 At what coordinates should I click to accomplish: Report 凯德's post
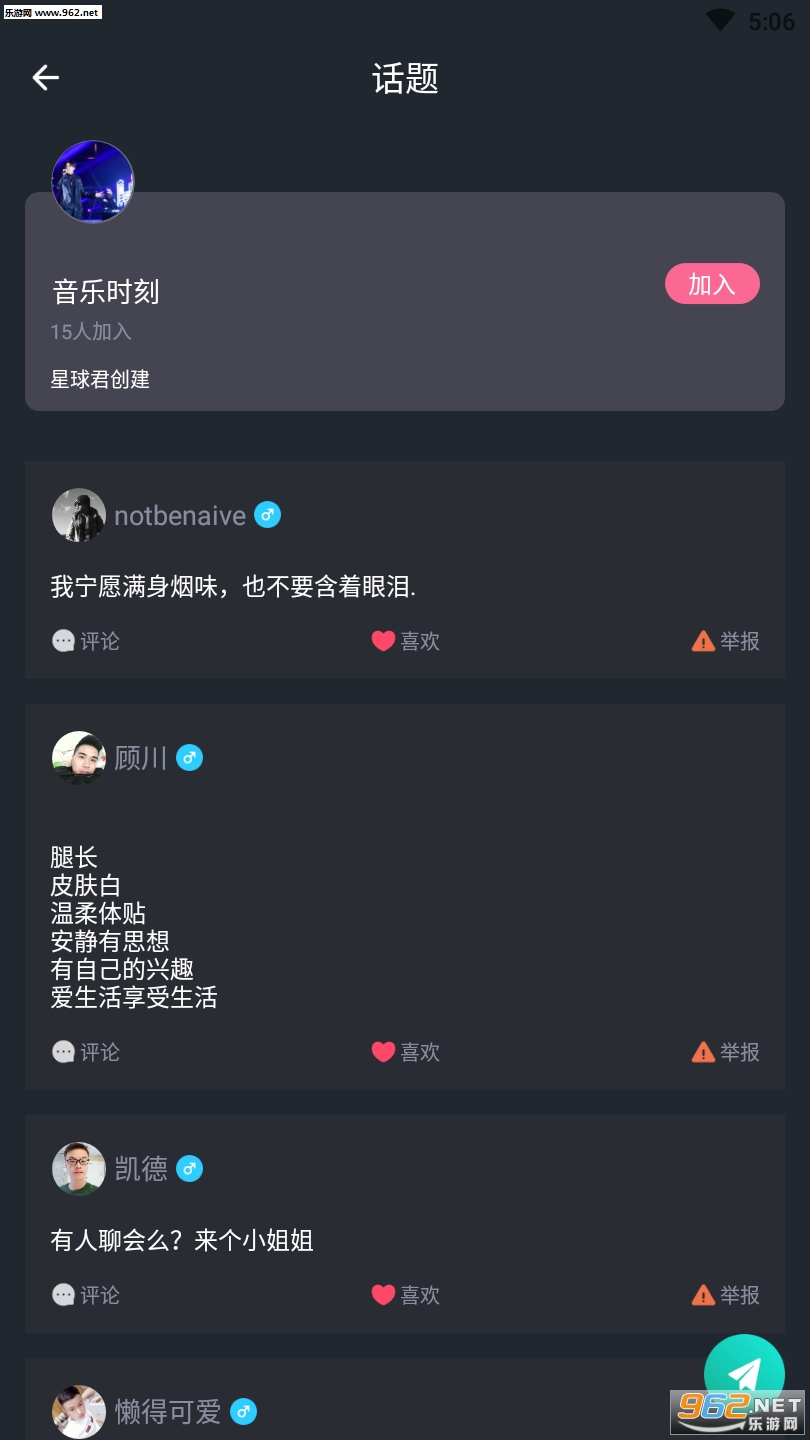click(x=725, y=1295)
